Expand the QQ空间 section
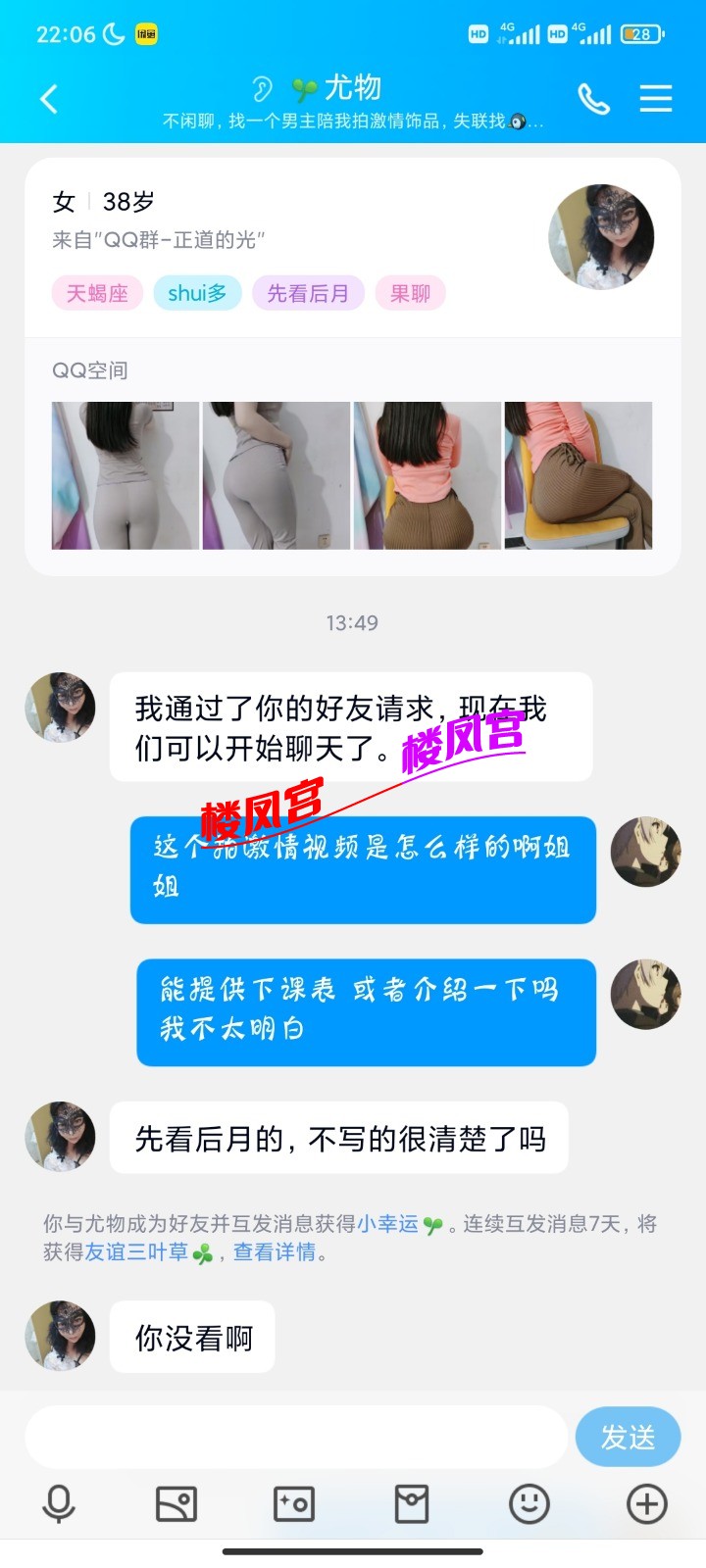The width and height of the screenshot is (706, 1568). [x=88, y=370]
